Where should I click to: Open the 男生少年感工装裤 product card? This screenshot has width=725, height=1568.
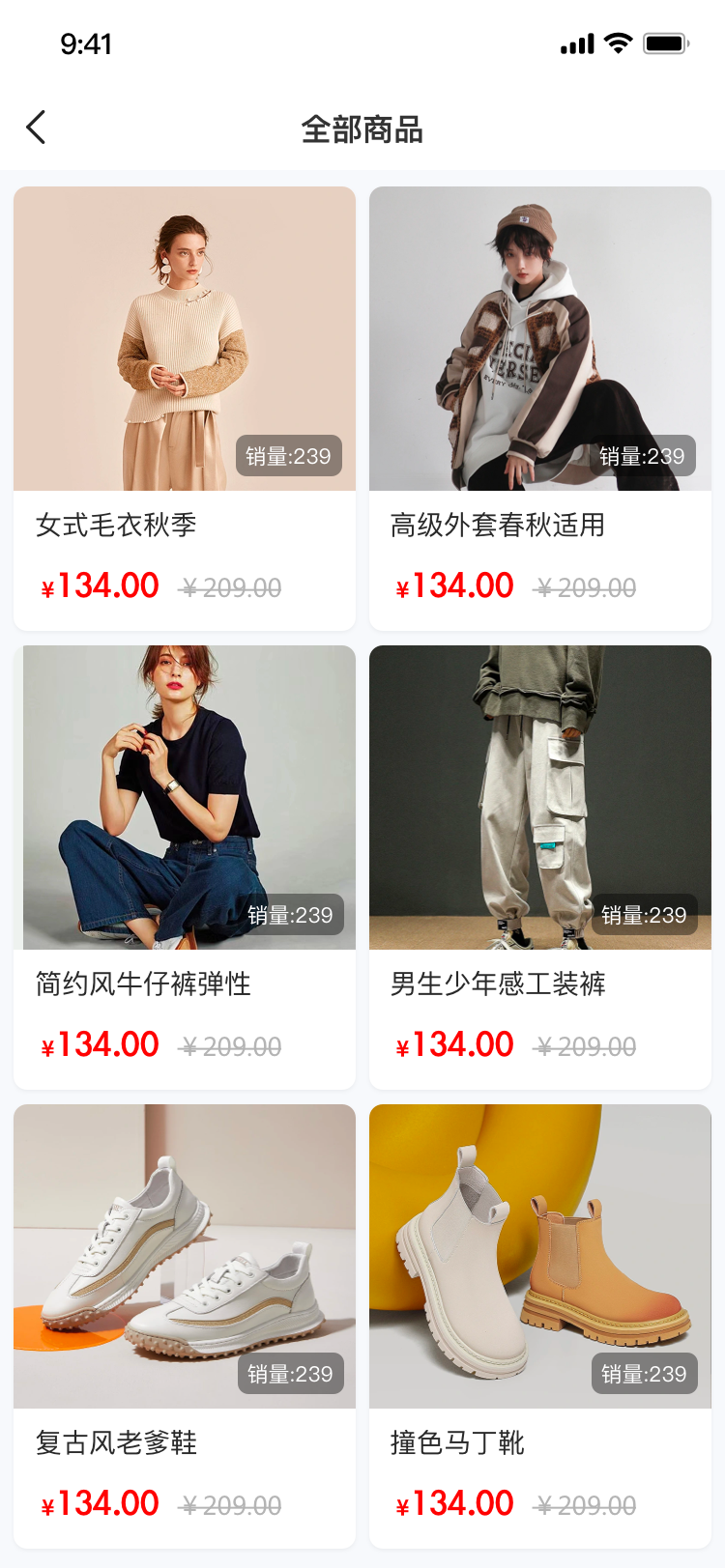539,867
